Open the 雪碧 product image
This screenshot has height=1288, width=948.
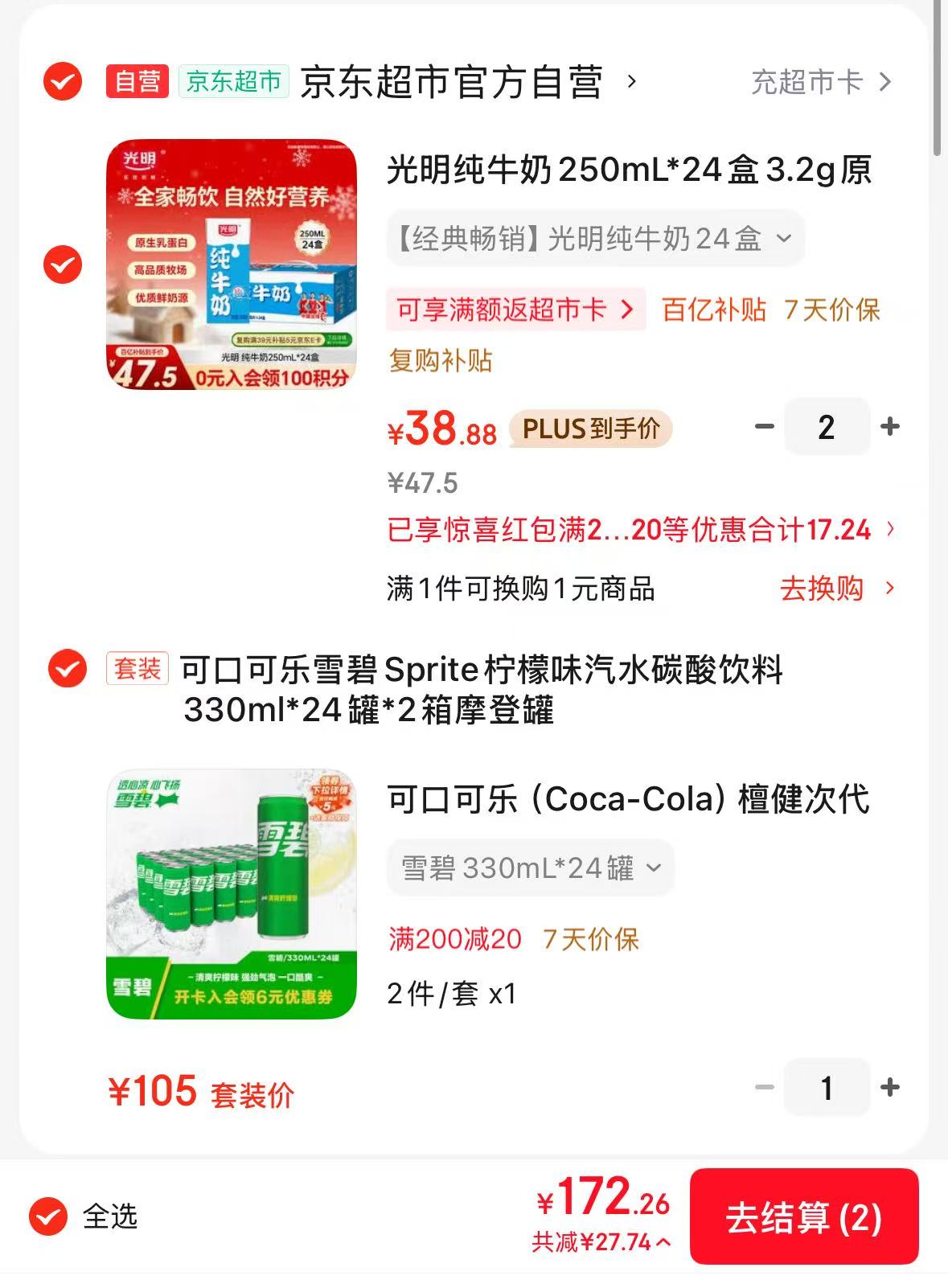point(232,894)
